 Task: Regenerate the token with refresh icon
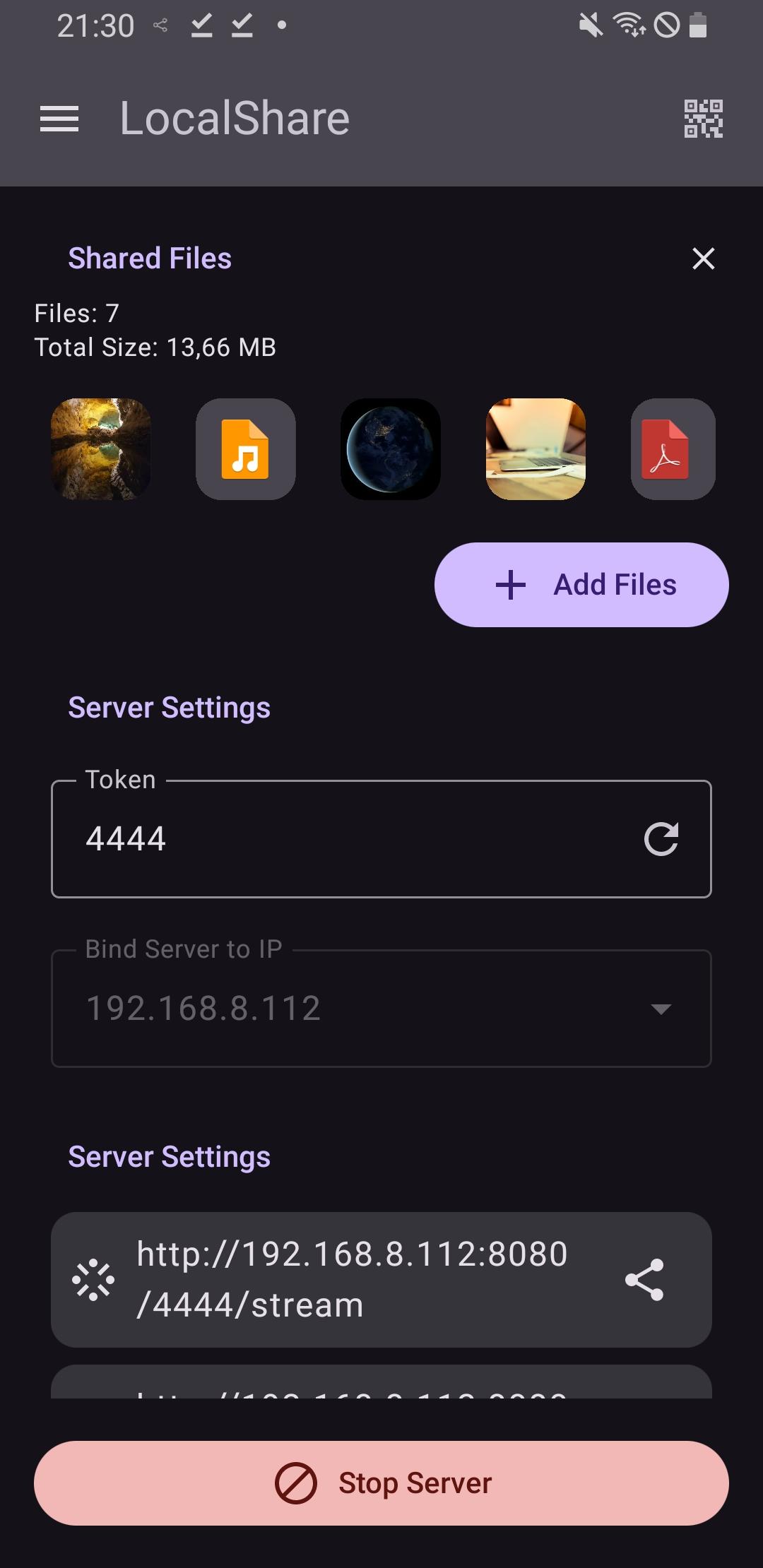pos(661,839)
